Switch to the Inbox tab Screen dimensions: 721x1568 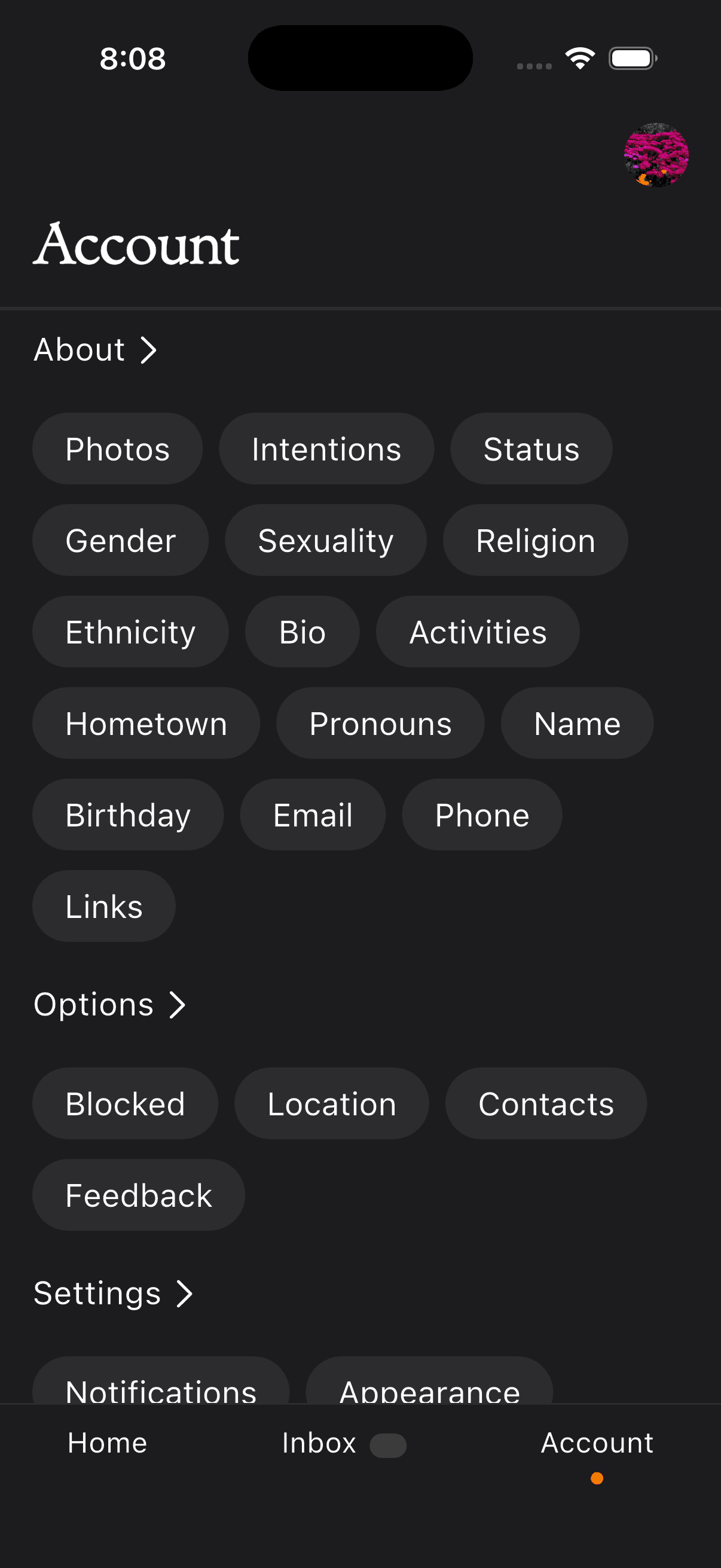(x=320, y=1443)
